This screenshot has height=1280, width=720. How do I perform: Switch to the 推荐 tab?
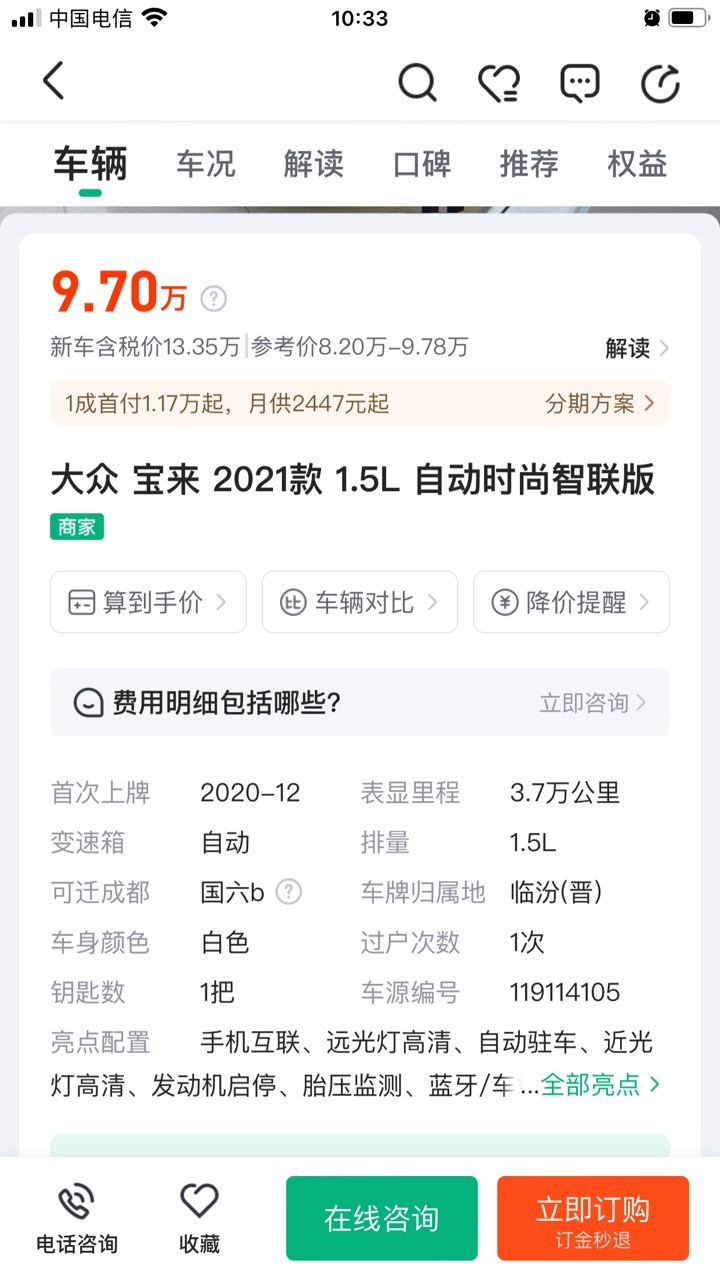529,164
